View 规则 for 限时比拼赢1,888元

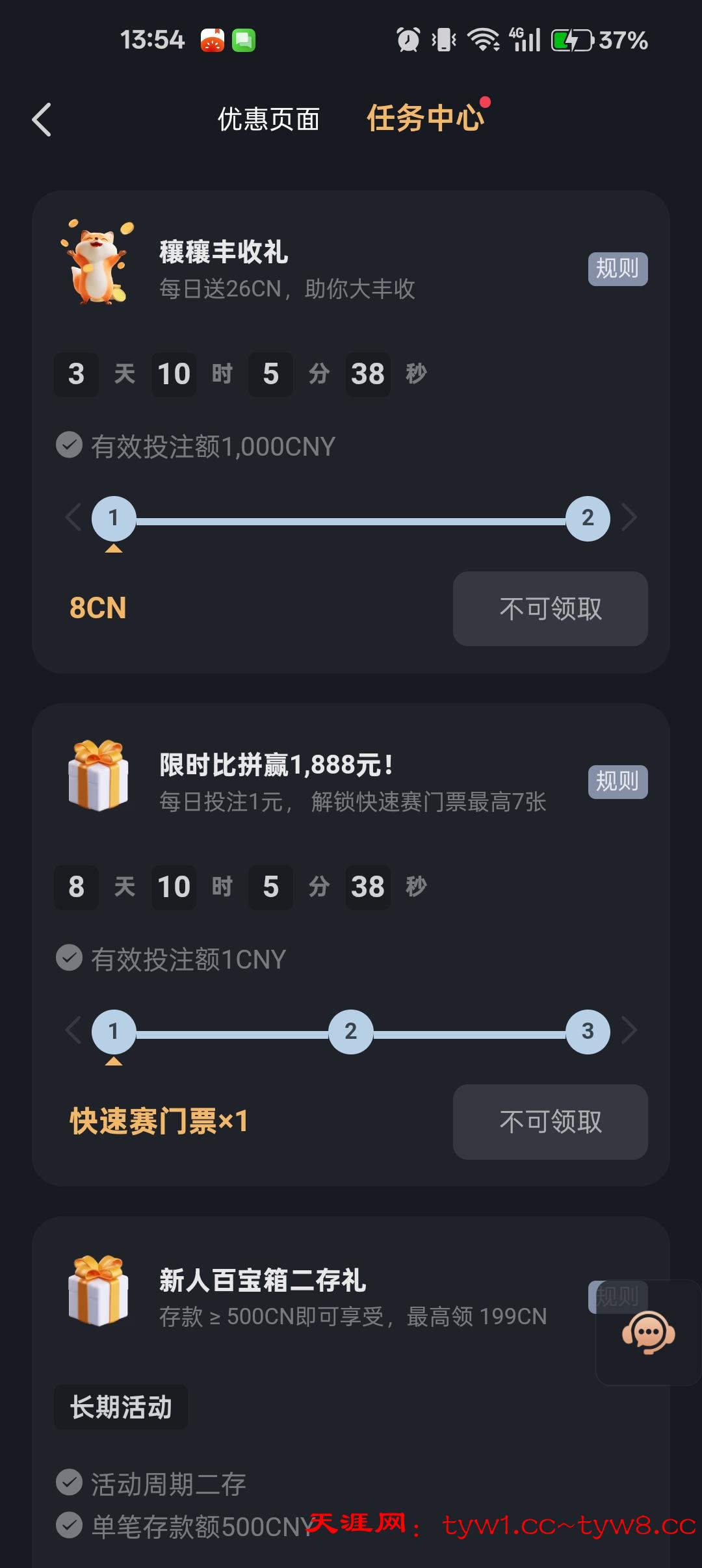coord(617,781)
